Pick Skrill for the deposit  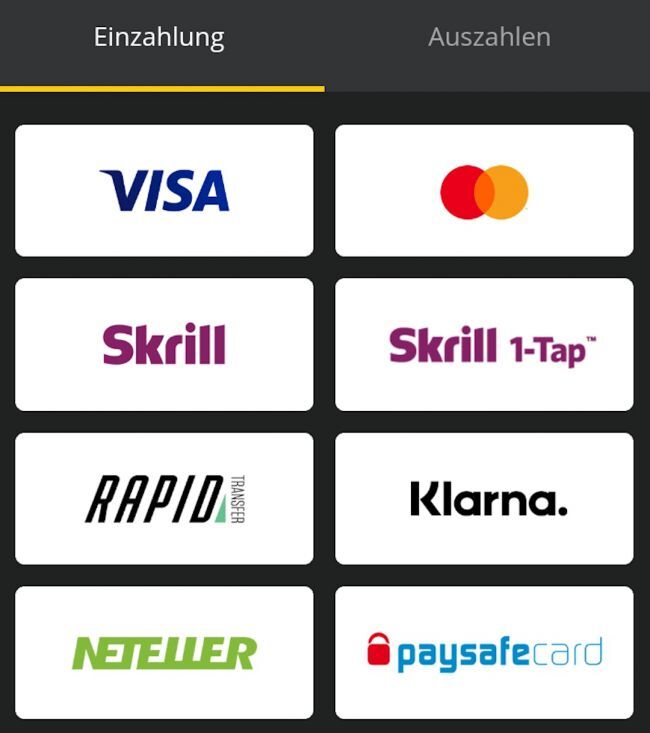click(164, 344)
